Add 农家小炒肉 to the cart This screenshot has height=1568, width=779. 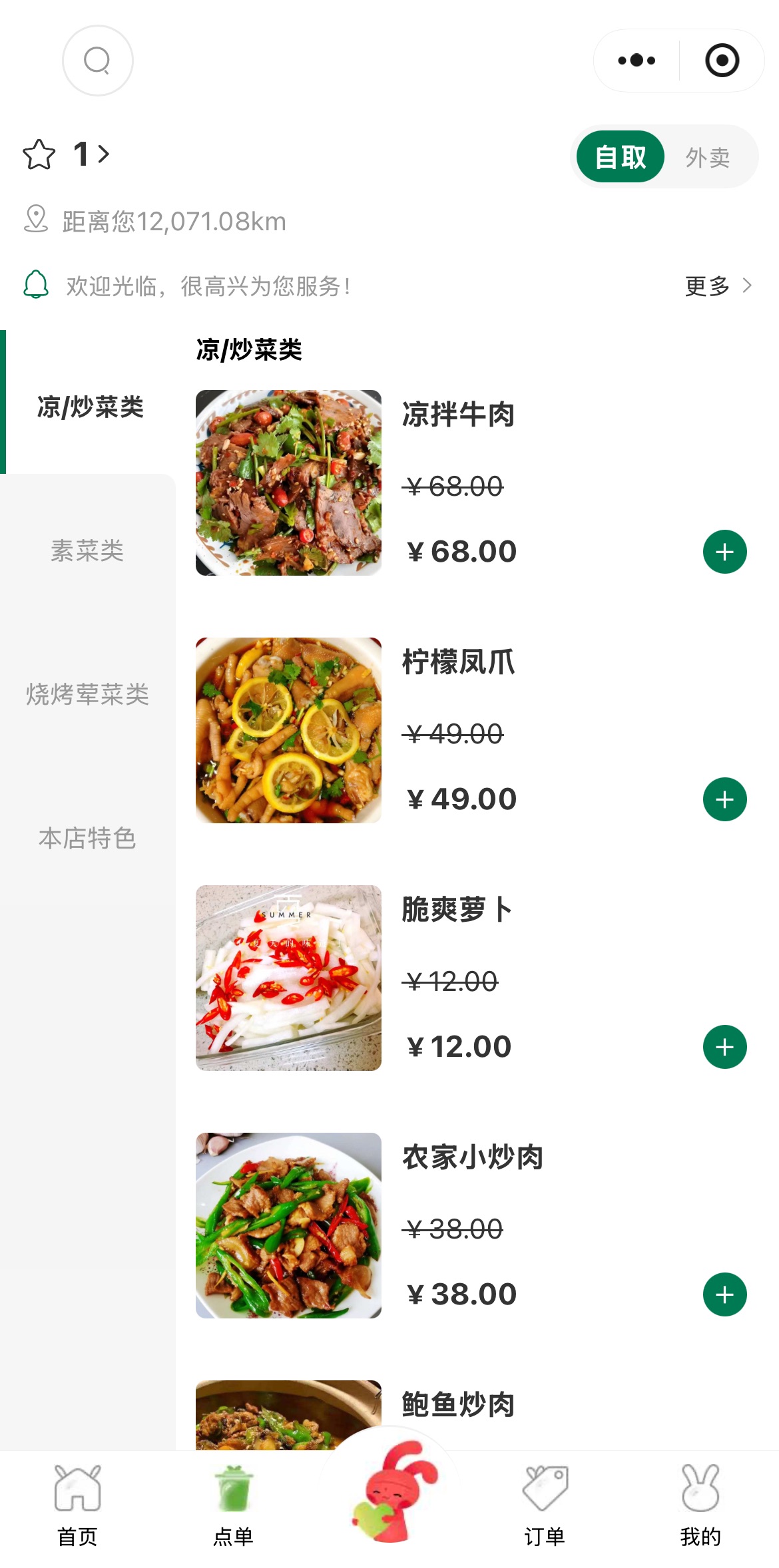click(x=724, y=1294)
